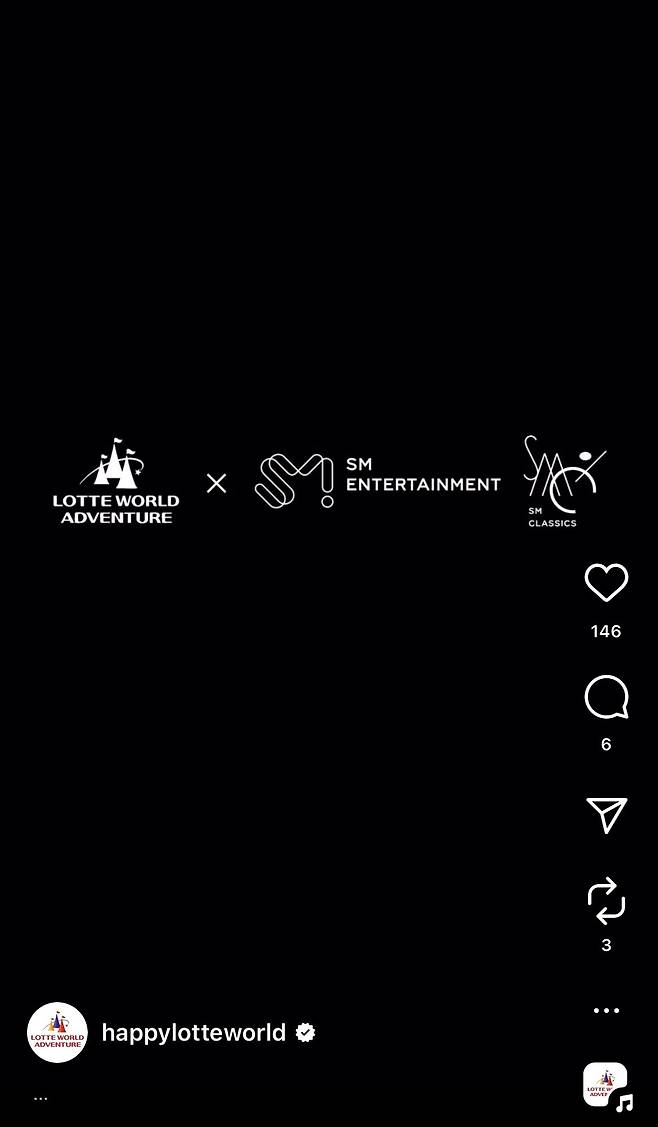The image size is (658, 1127).
Task: Open the comments on this reel
Action: (x=606, y=697)
